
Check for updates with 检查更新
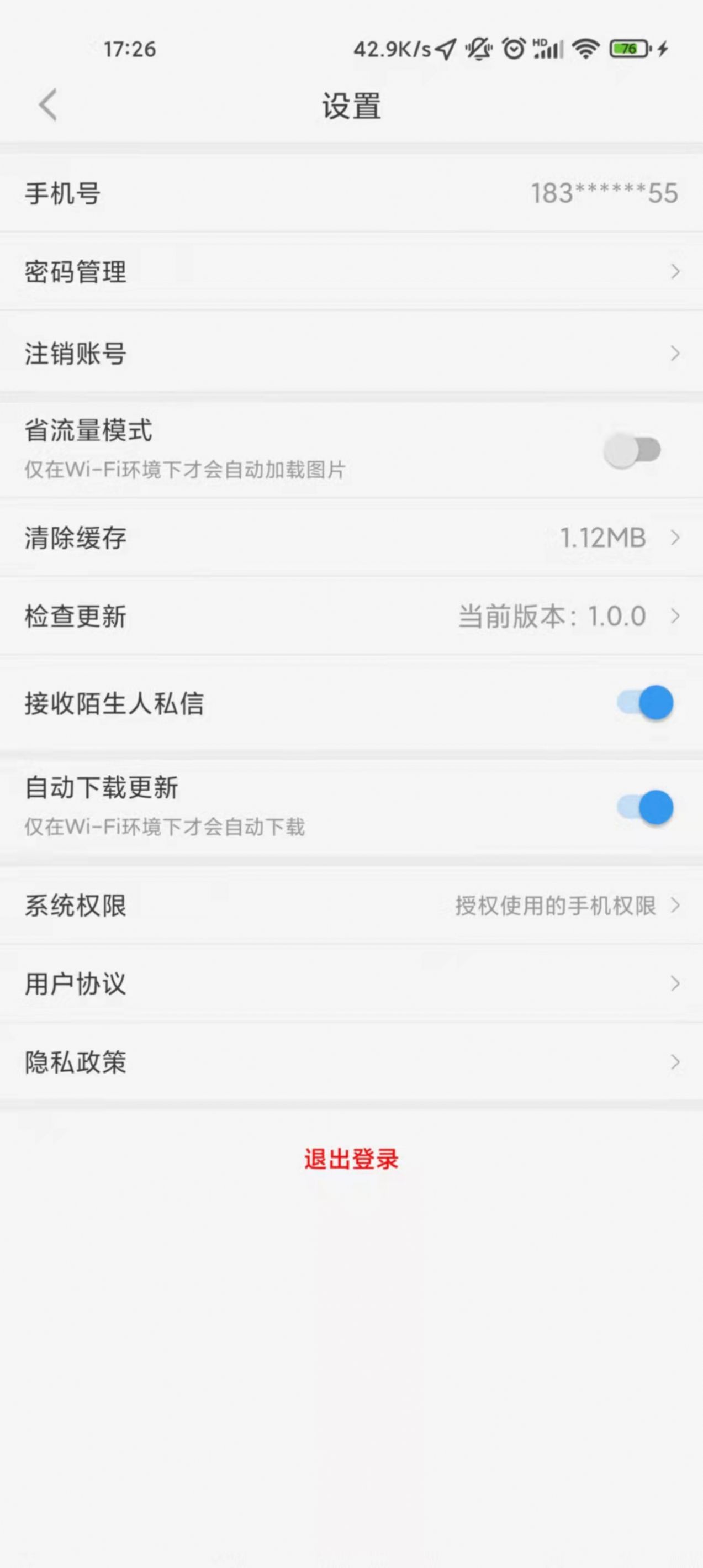(351, 616)
